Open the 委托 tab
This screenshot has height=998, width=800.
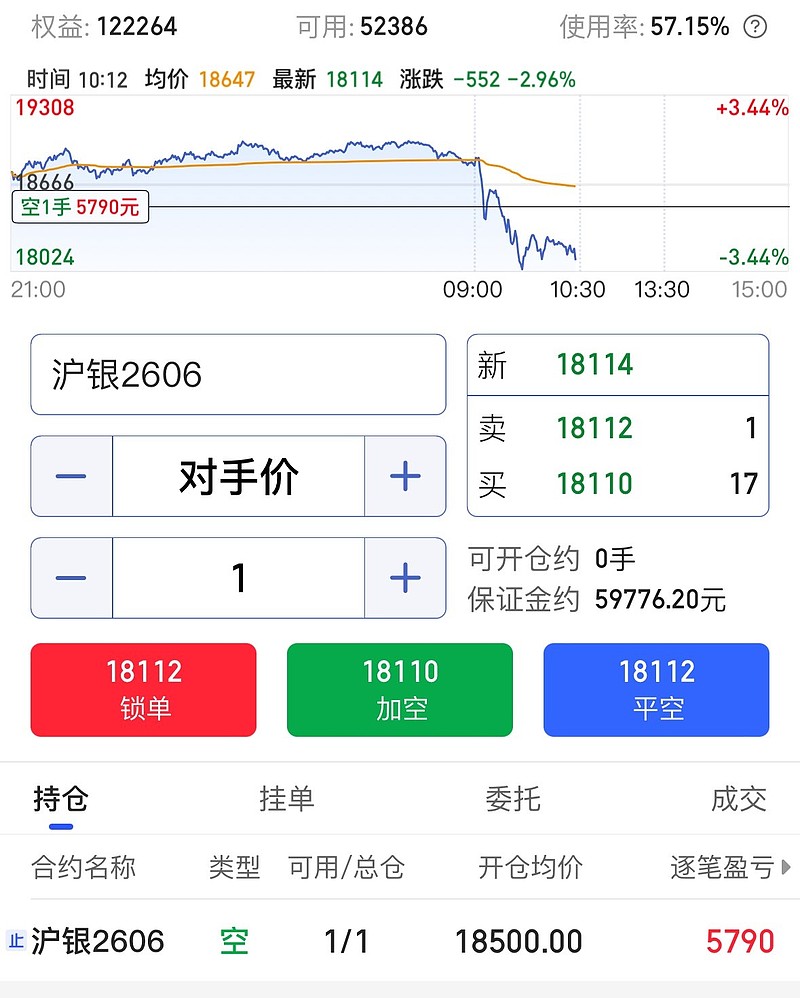coord(513,798)
